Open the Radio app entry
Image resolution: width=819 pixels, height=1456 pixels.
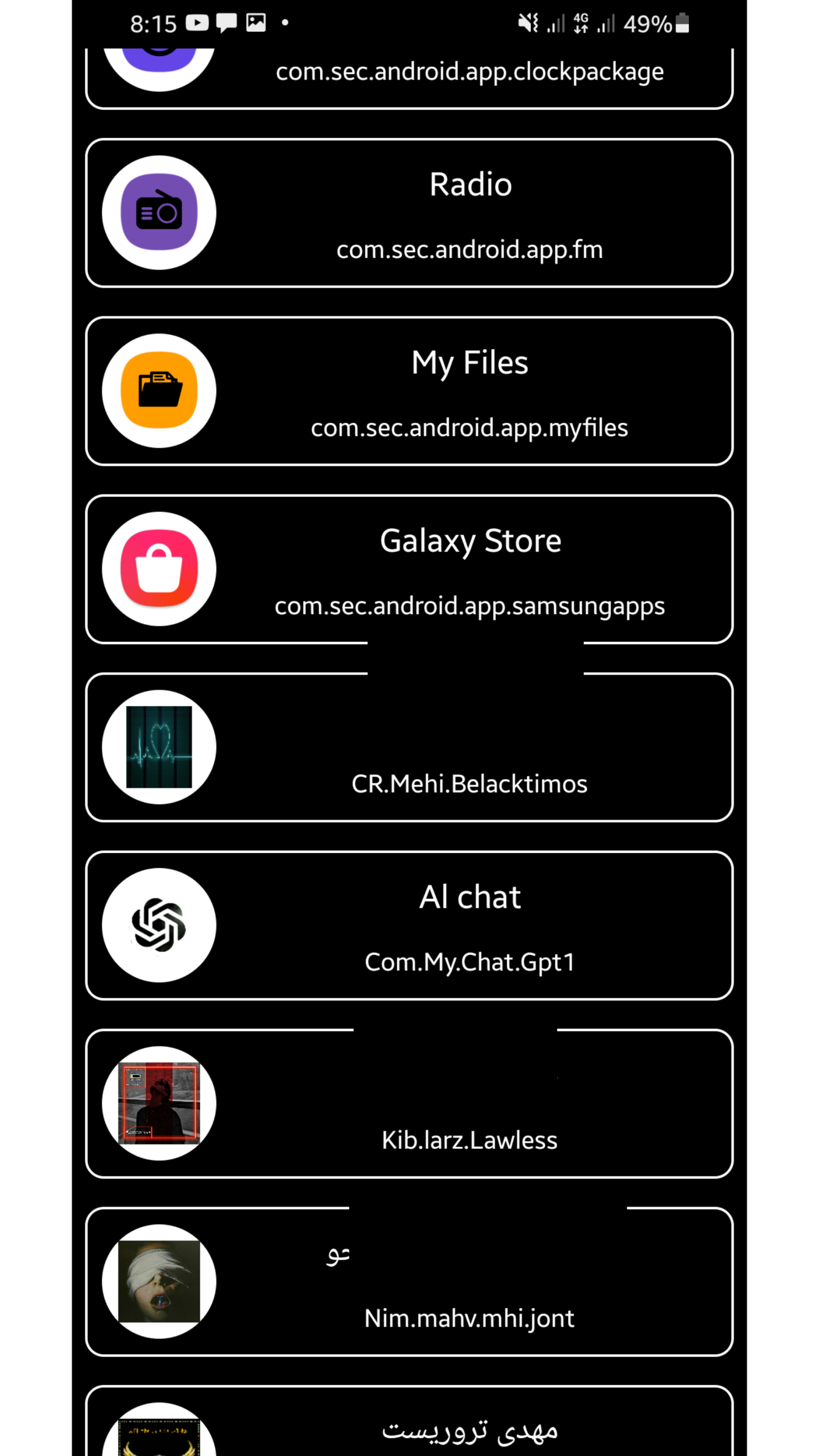[x=409, y=213]
